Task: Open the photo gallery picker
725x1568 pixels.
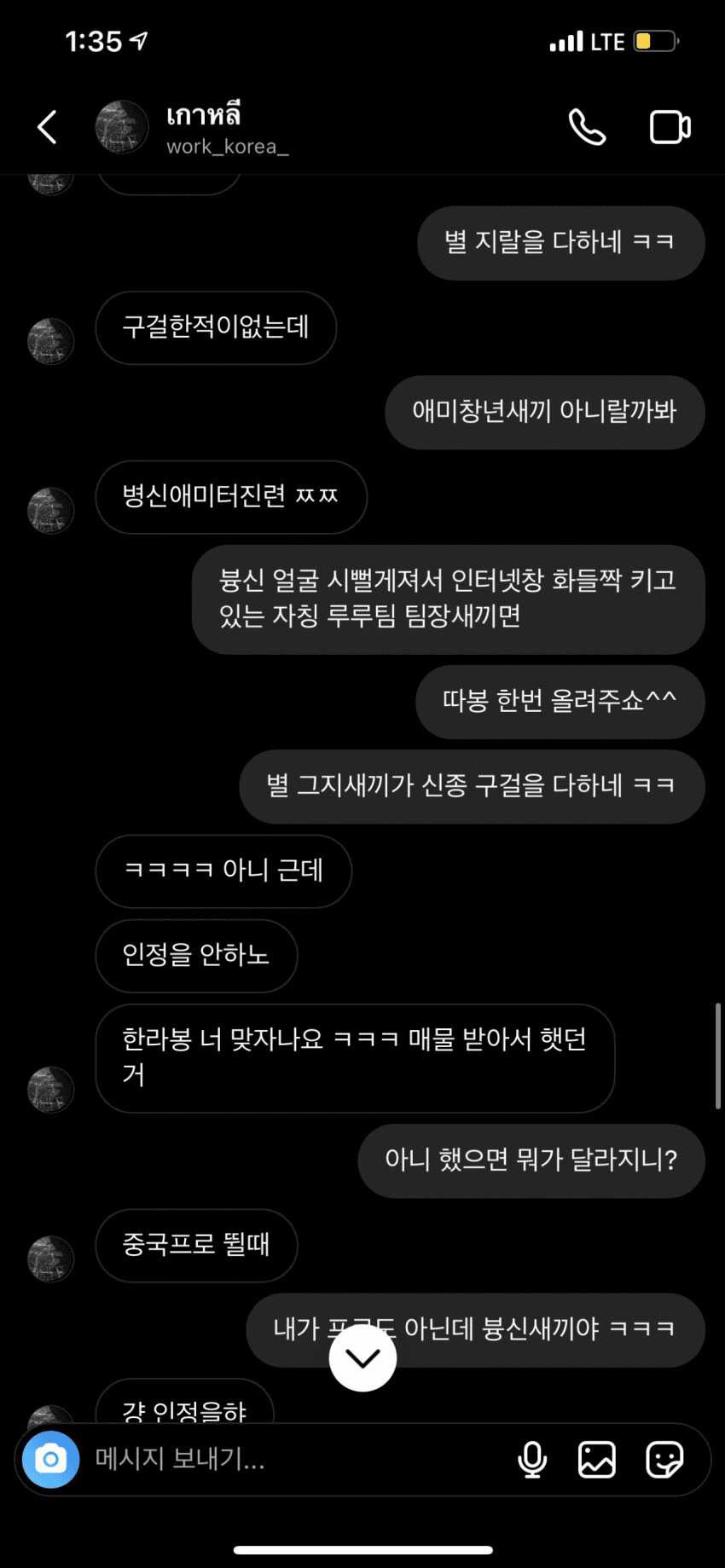Action: [597, 1460]
